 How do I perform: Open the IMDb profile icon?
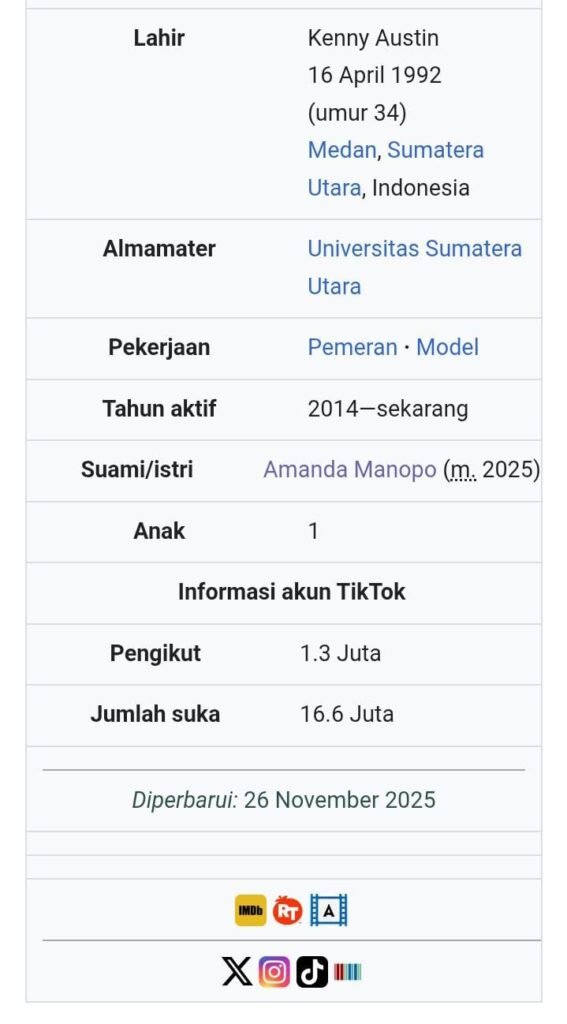[x=251, y=910]
